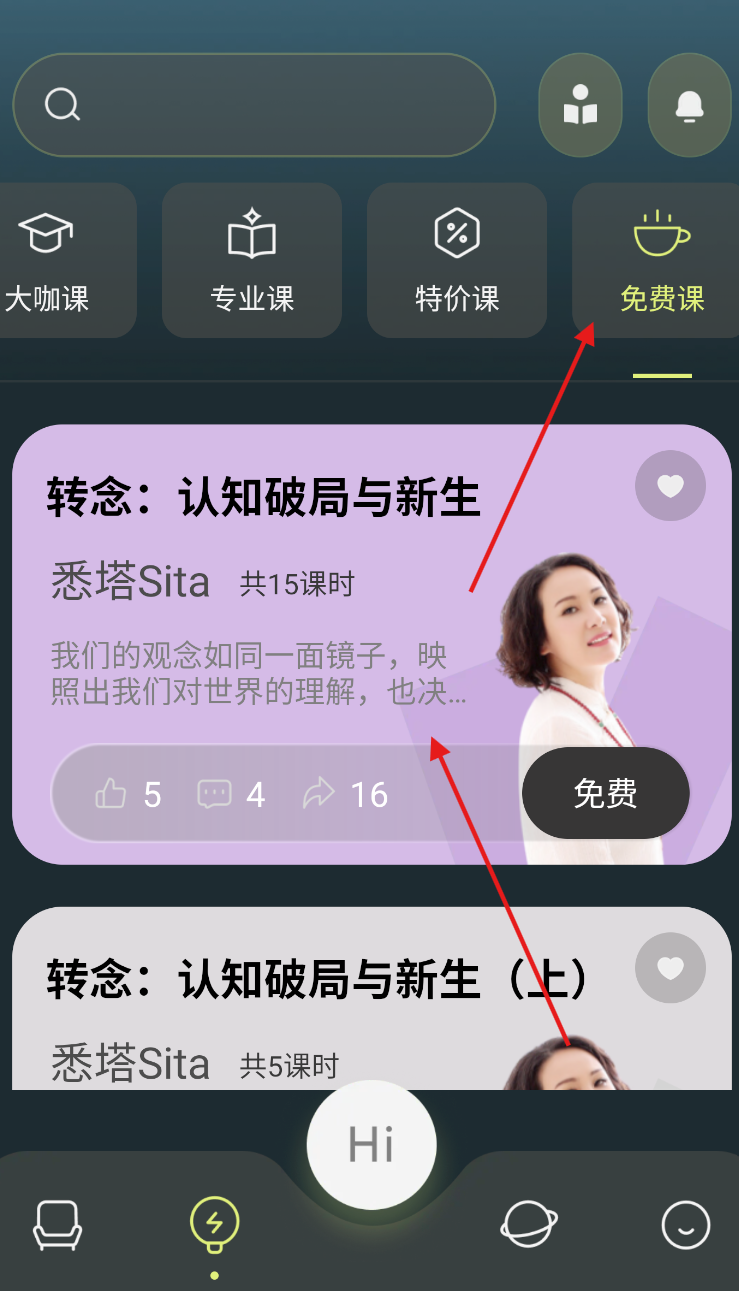This screenshot has width=739, height=1291.
Task: Open the smiley profile tab
Action: pyautogui.click(x=686, y=1224)
